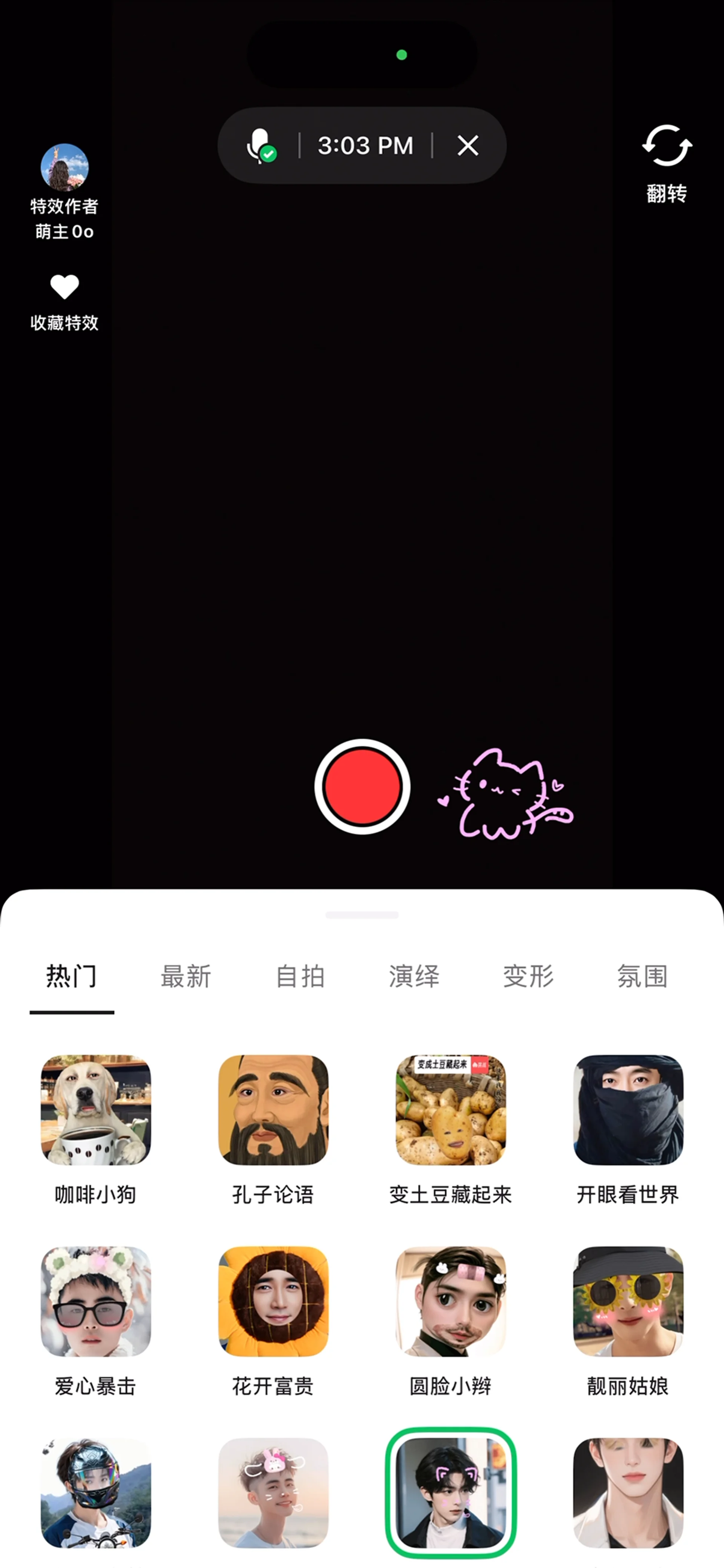The height and width of the screenshot is (1568, 724).
Task: Apply the 孔子论语 effect
Action: [x=273, y=1110]
